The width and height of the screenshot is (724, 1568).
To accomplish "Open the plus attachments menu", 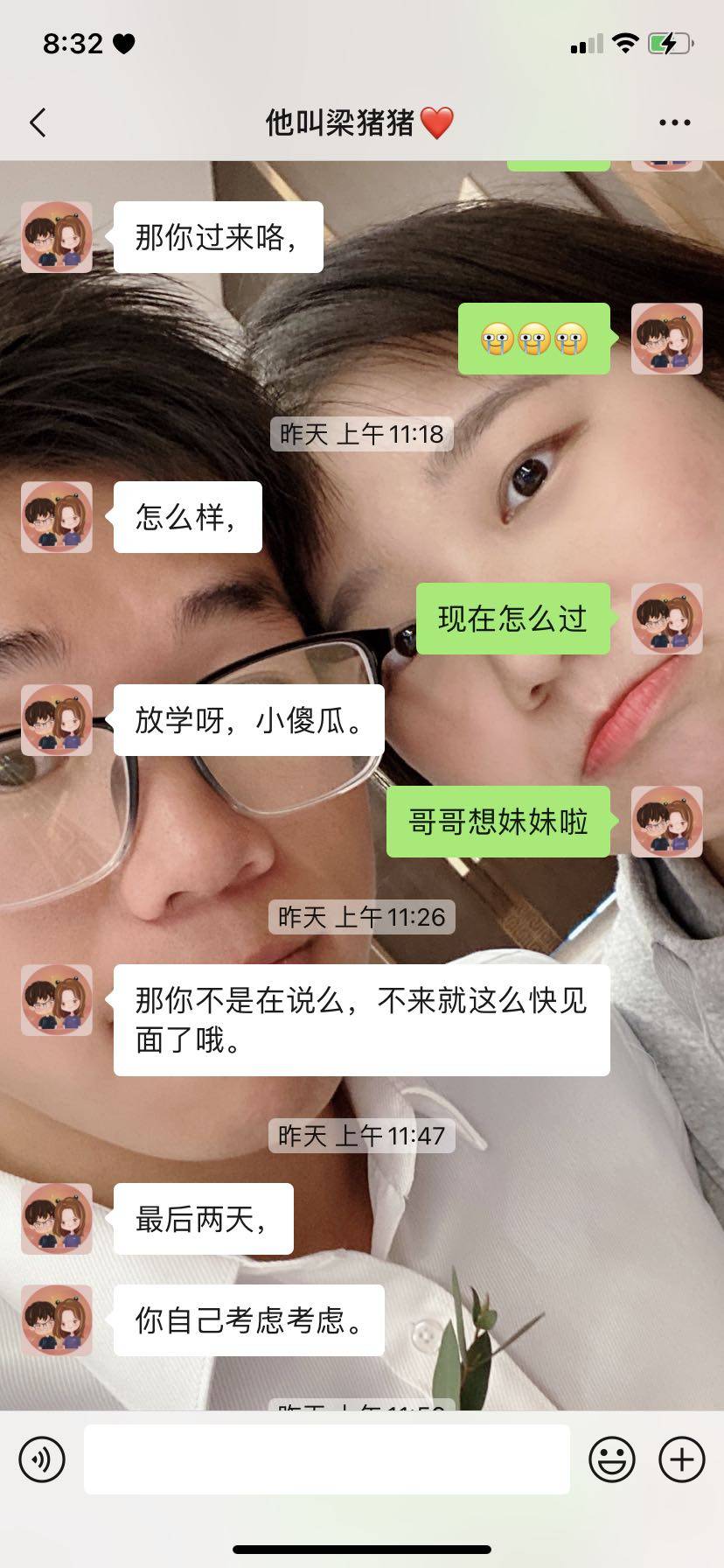I will [x=681, y=1459].
